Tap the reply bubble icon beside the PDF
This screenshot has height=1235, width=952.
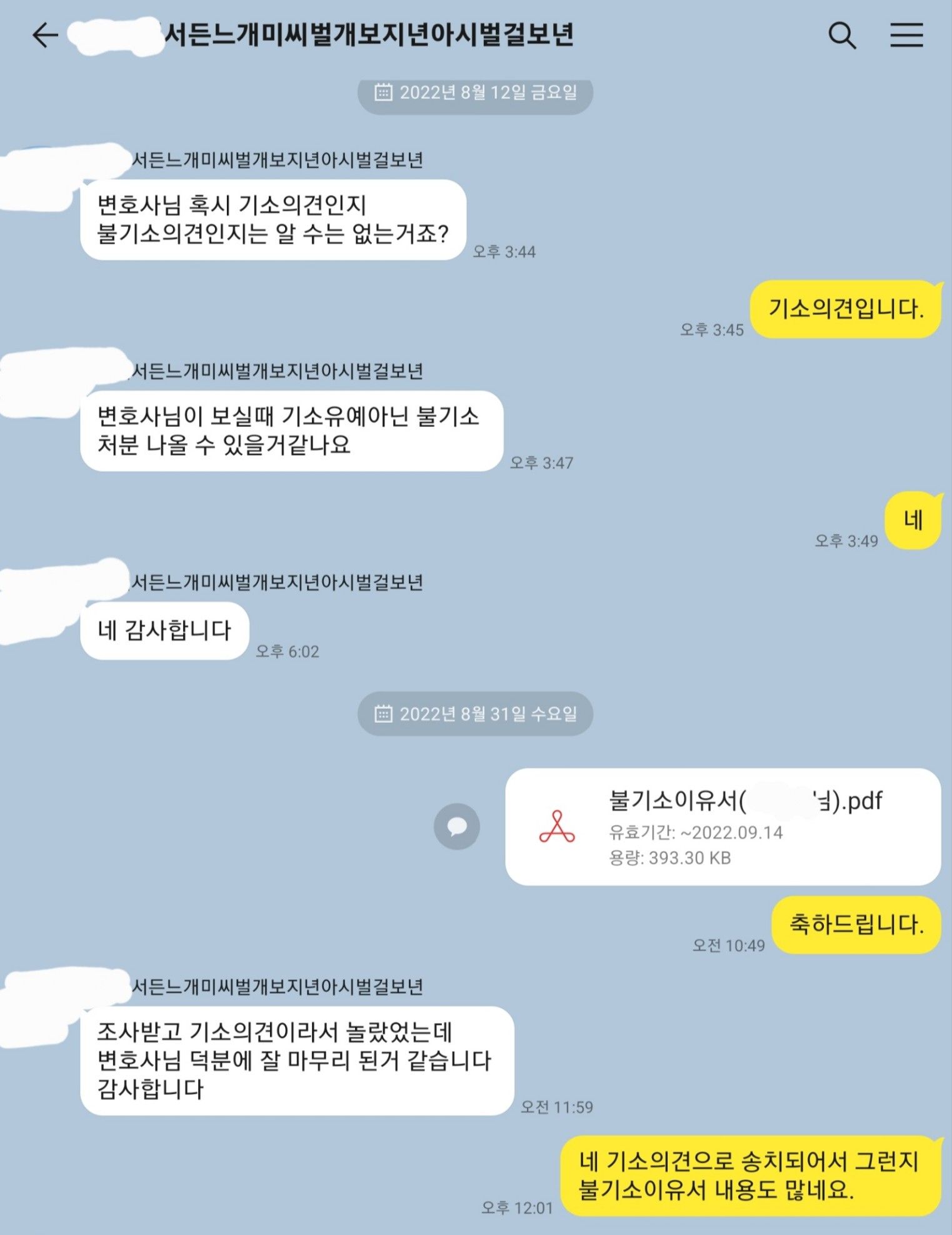457,826
